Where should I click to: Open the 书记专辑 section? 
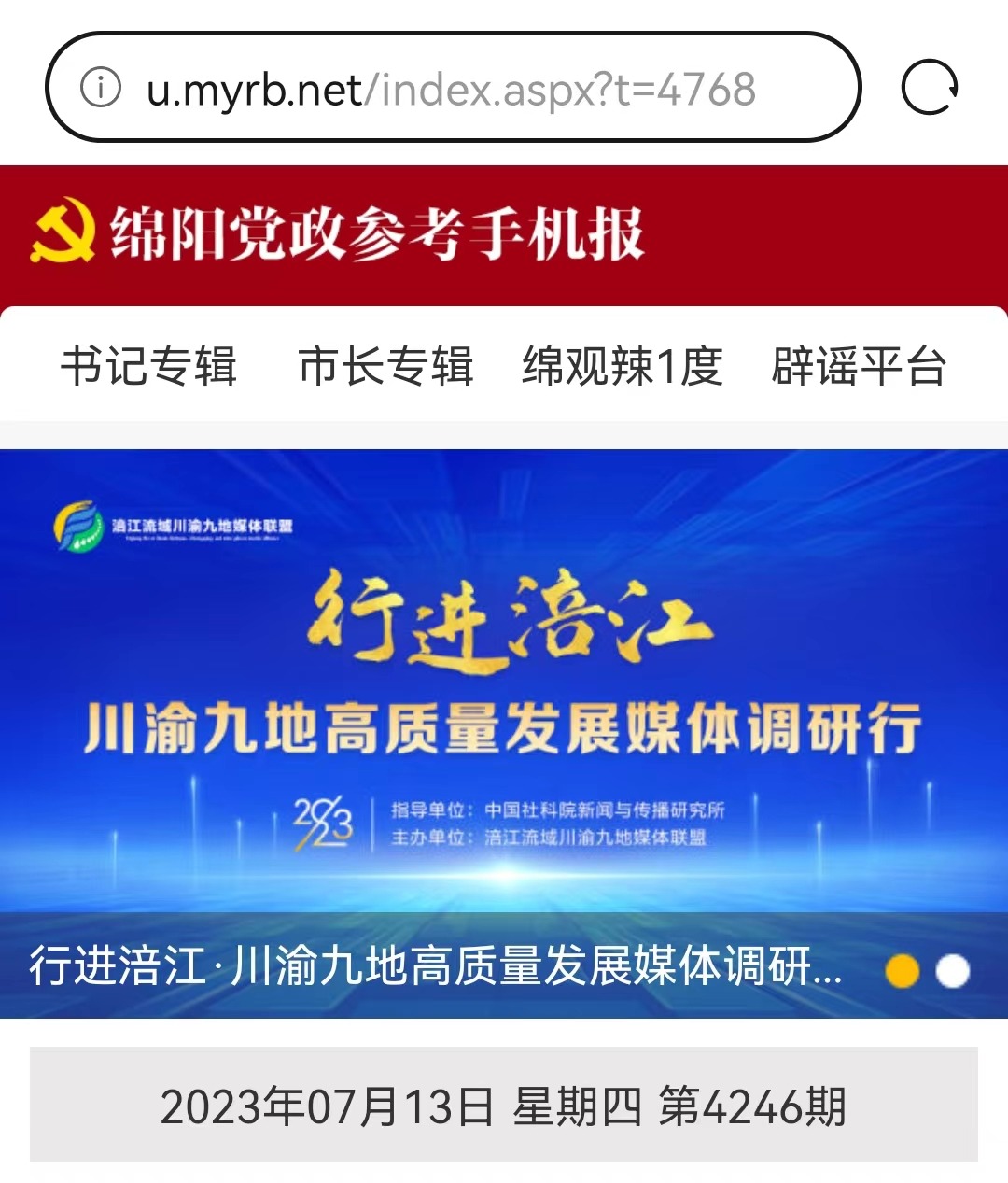click(149, 366)
